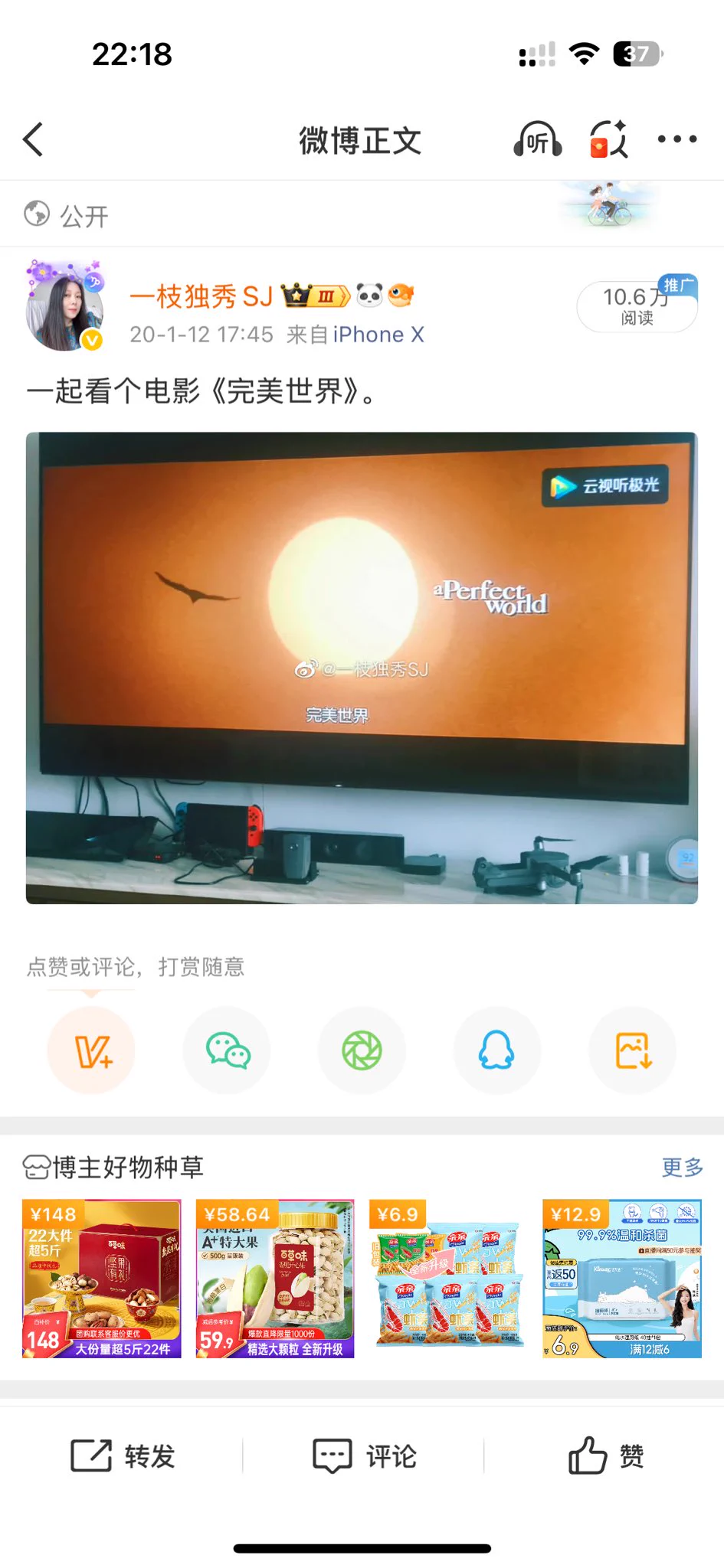
Task: Tap the back arrow to exit the post
Action: point(33,141)
